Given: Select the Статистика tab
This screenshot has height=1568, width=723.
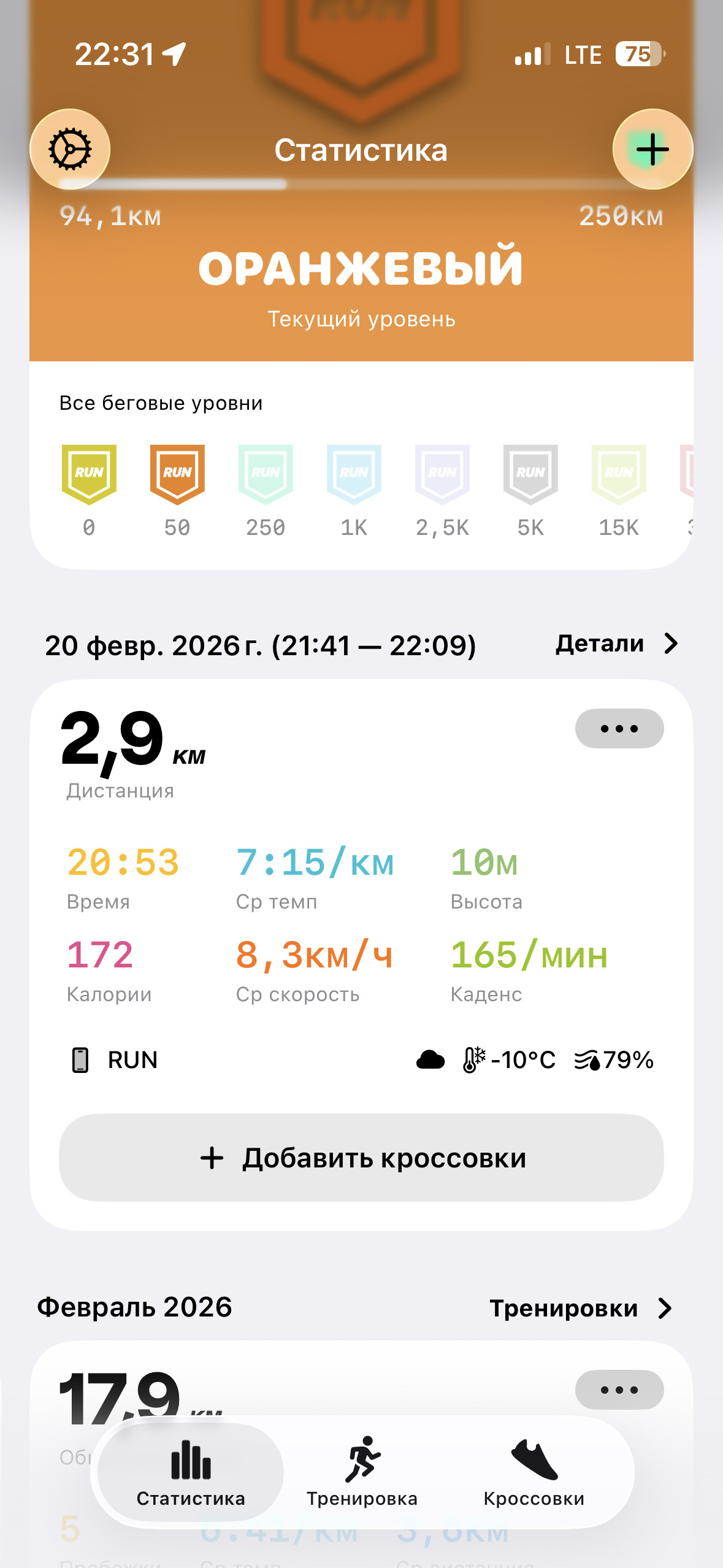Looking at the screenshot, I should [x=191, y=1472].
